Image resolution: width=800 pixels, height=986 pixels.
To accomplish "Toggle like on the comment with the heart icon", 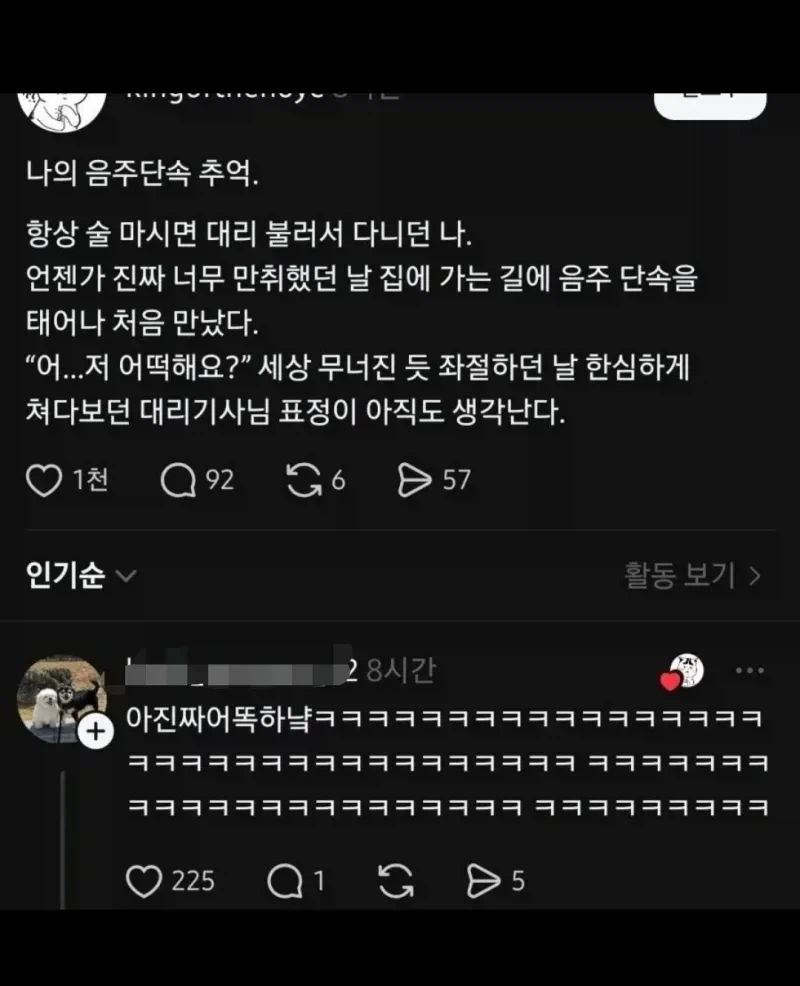I will click(x=148, y=882).
